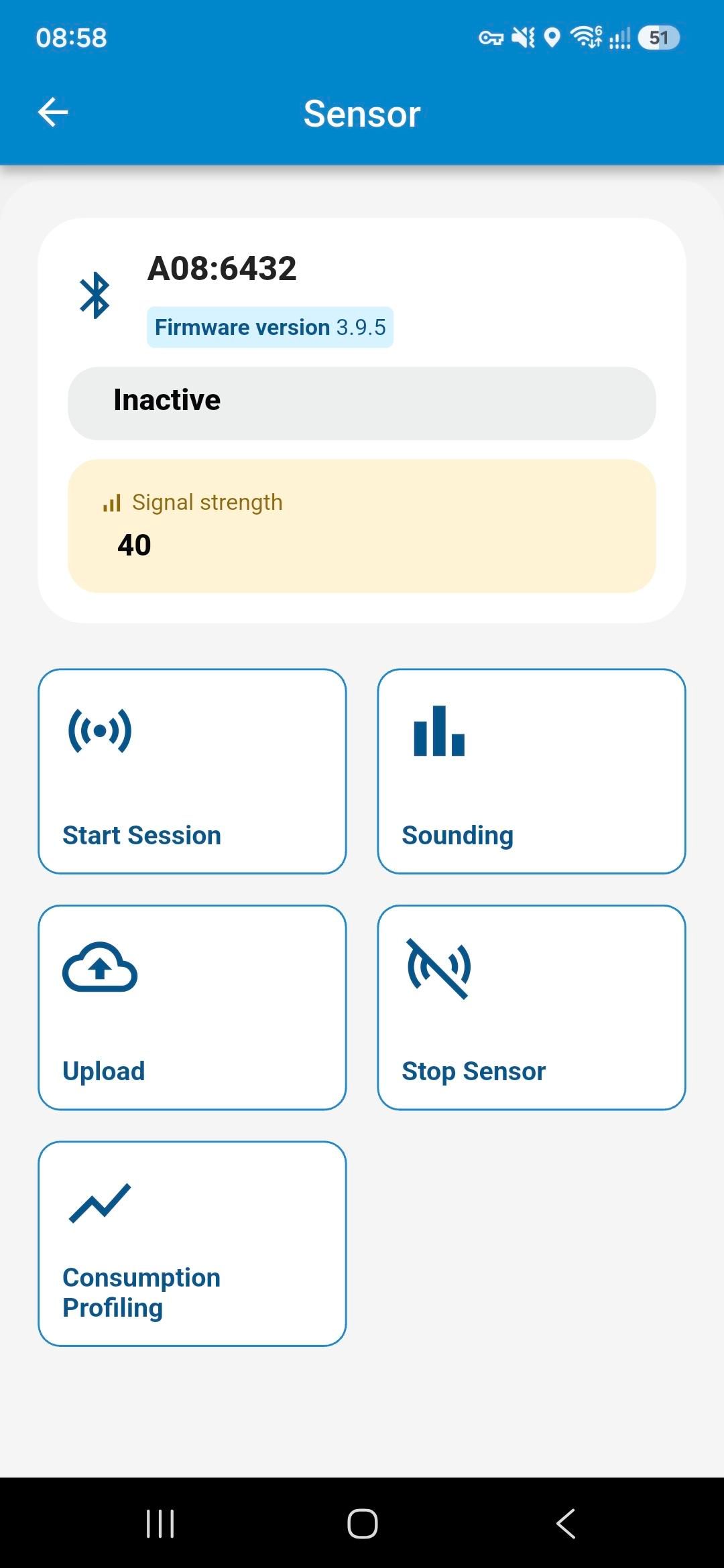Open Consumption Profiling
The width and height of the screenshot is (724, 1568).
[x=192, y=1244]
